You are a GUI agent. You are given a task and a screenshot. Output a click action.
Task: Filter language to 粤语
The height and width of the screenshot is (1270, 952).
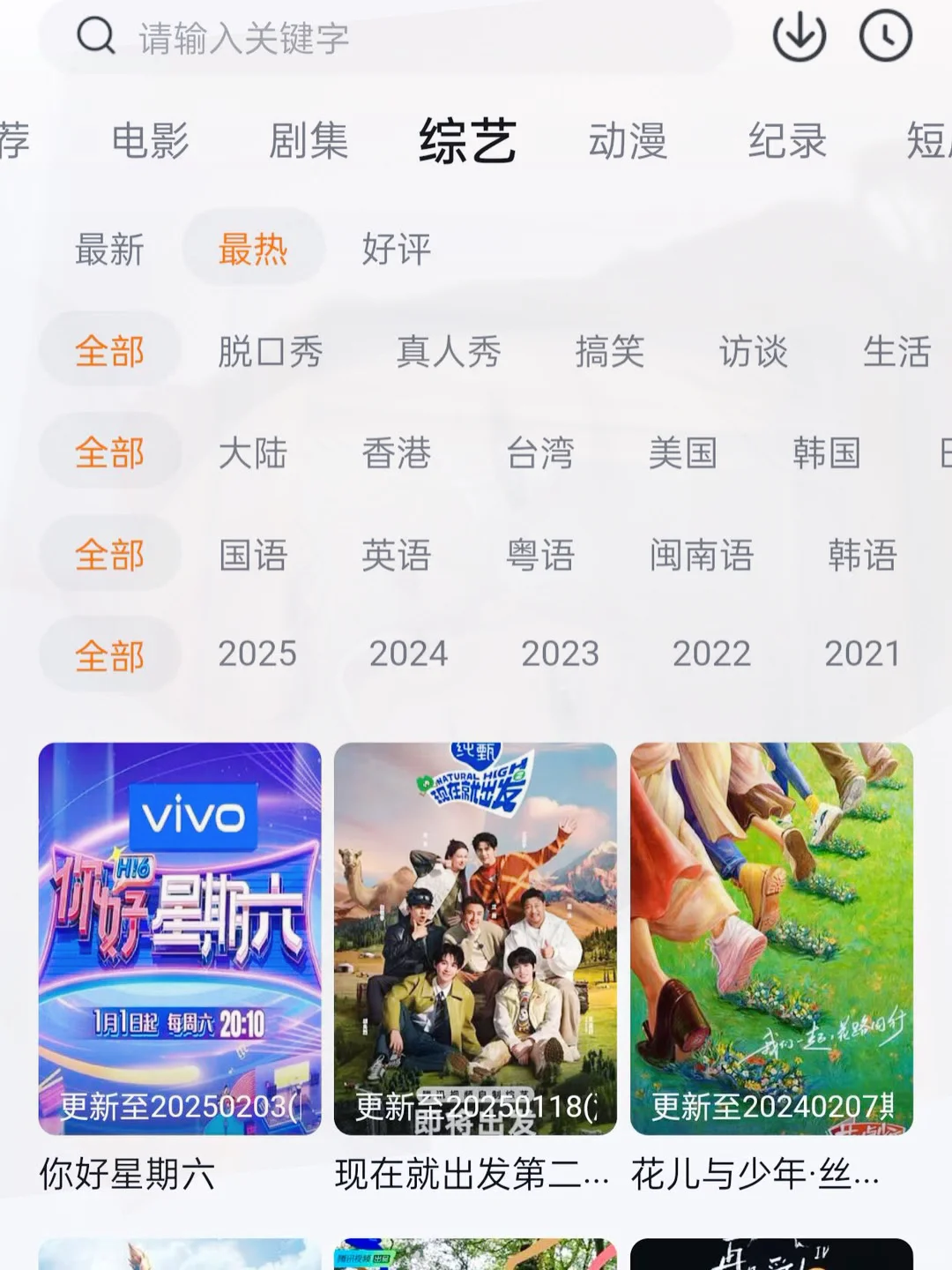pyautogui.click(x=540, y=556)
